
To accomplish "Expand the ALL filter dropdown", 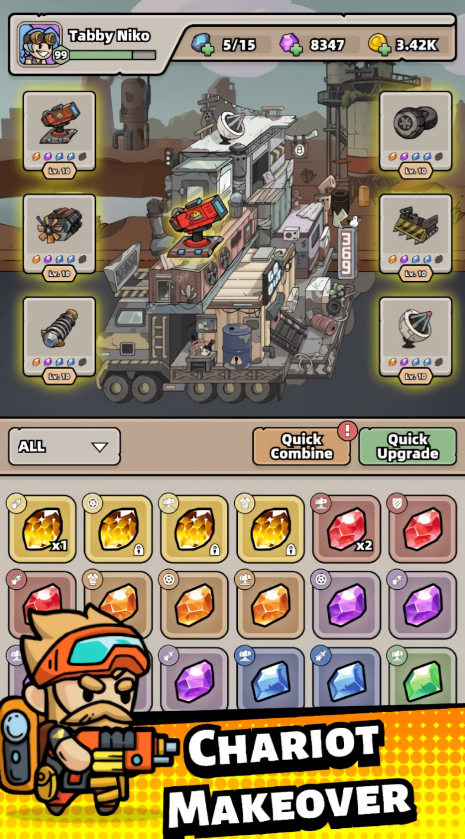I will tap(65, 446).
